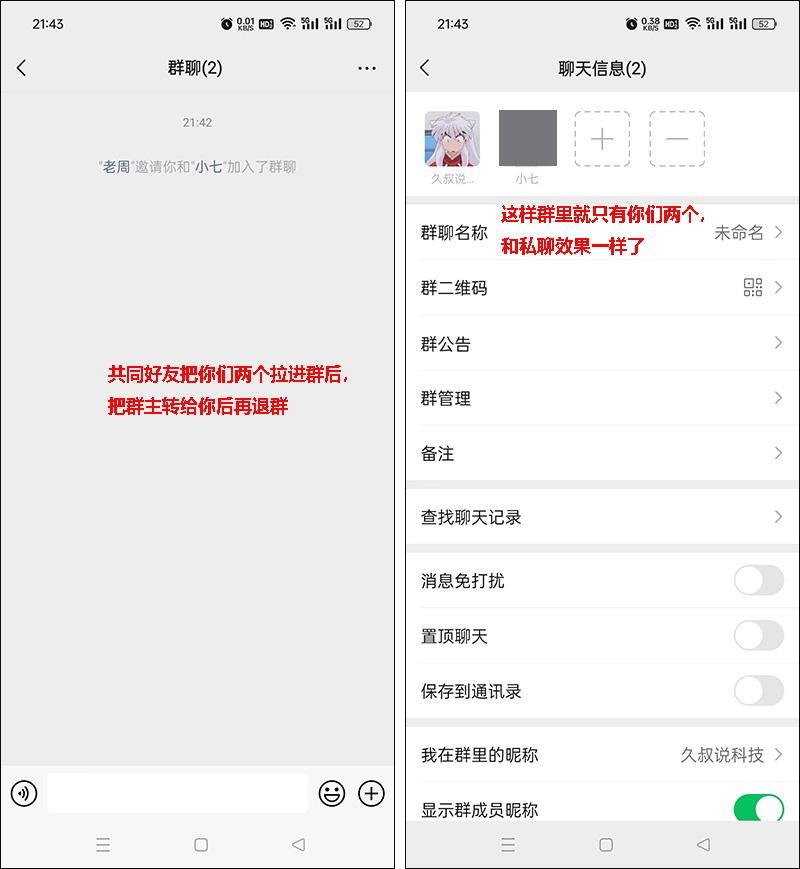Turn on 置顶聊天

(758, 636)
